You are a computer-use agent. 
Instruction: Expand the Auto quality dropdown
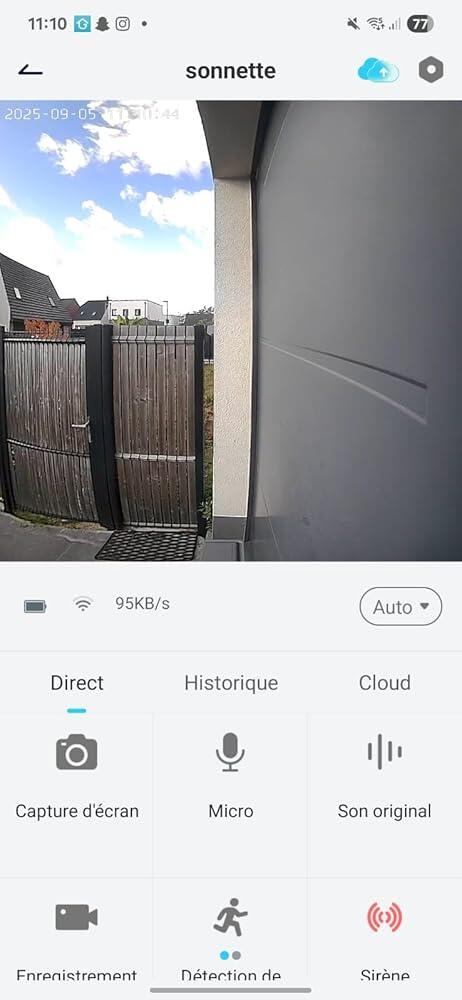[401, 607]
